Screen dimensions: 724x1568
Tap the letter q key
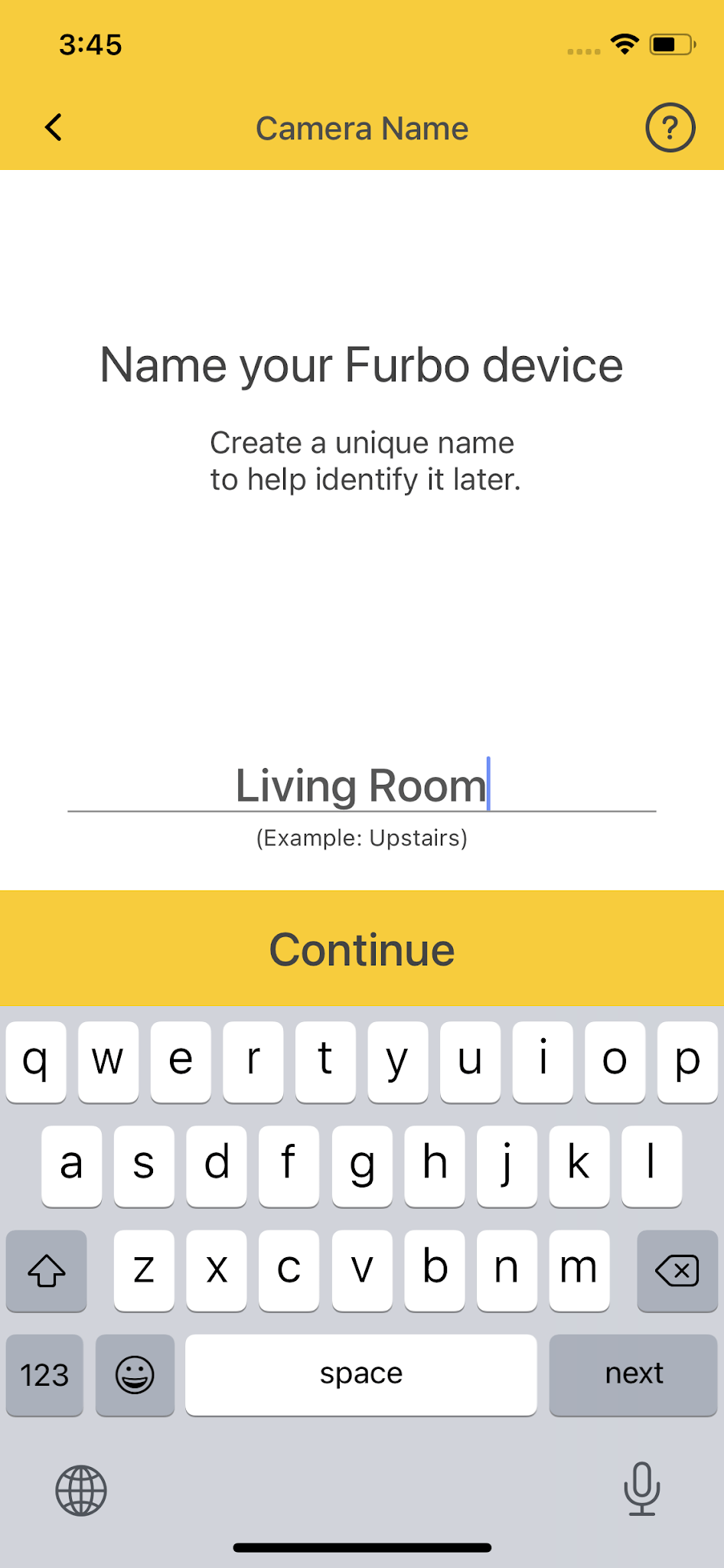point(35,1061)
